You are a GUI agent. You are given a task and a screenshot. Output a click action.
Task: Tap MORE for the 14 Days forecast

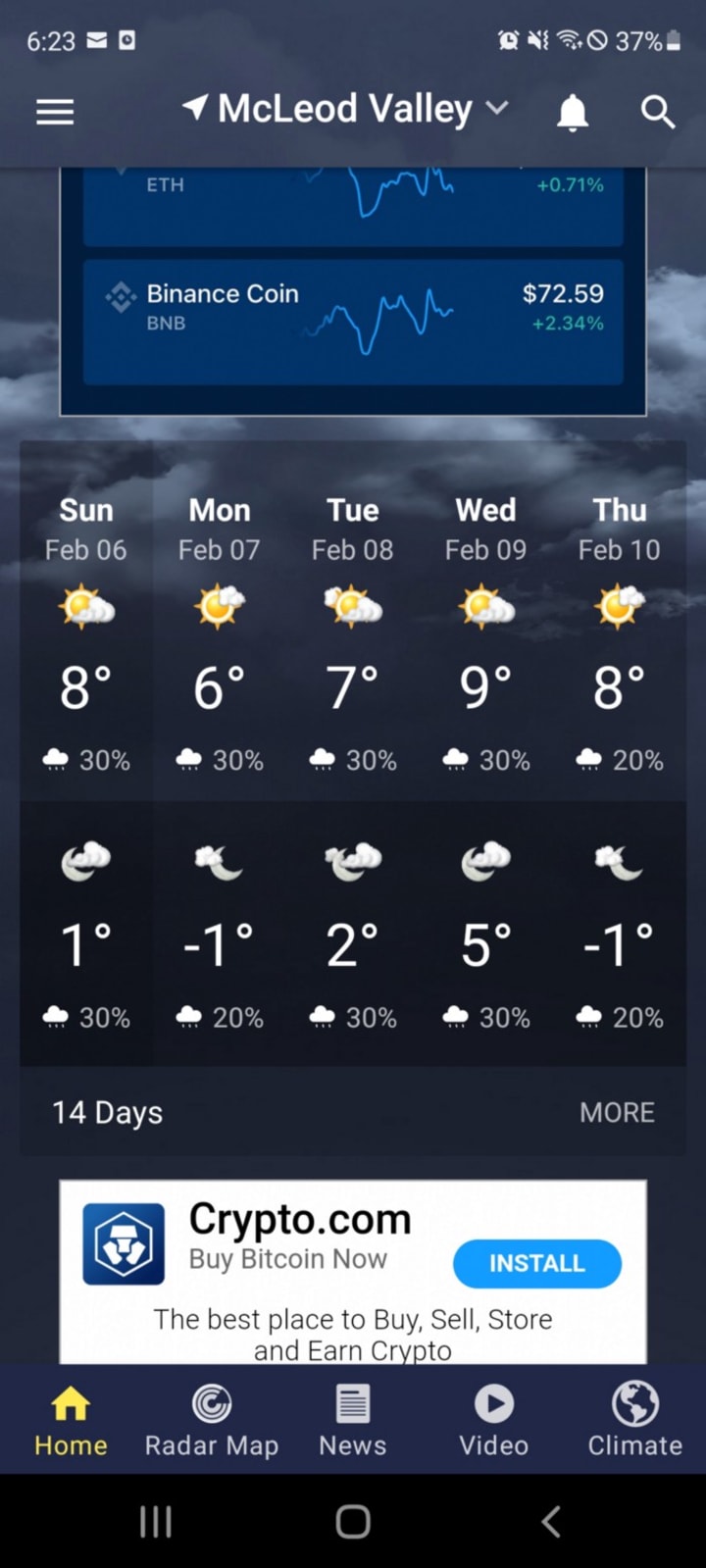click(617, 1112)
